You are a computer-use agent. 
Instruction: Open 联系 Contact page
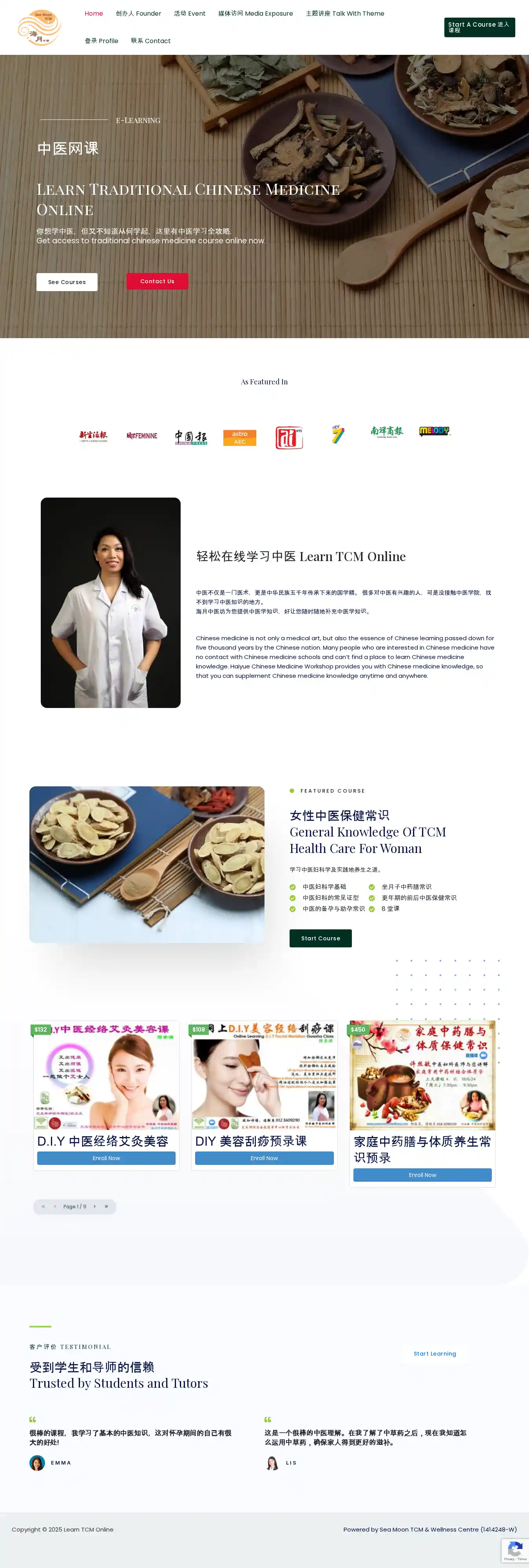coord(150,41)
